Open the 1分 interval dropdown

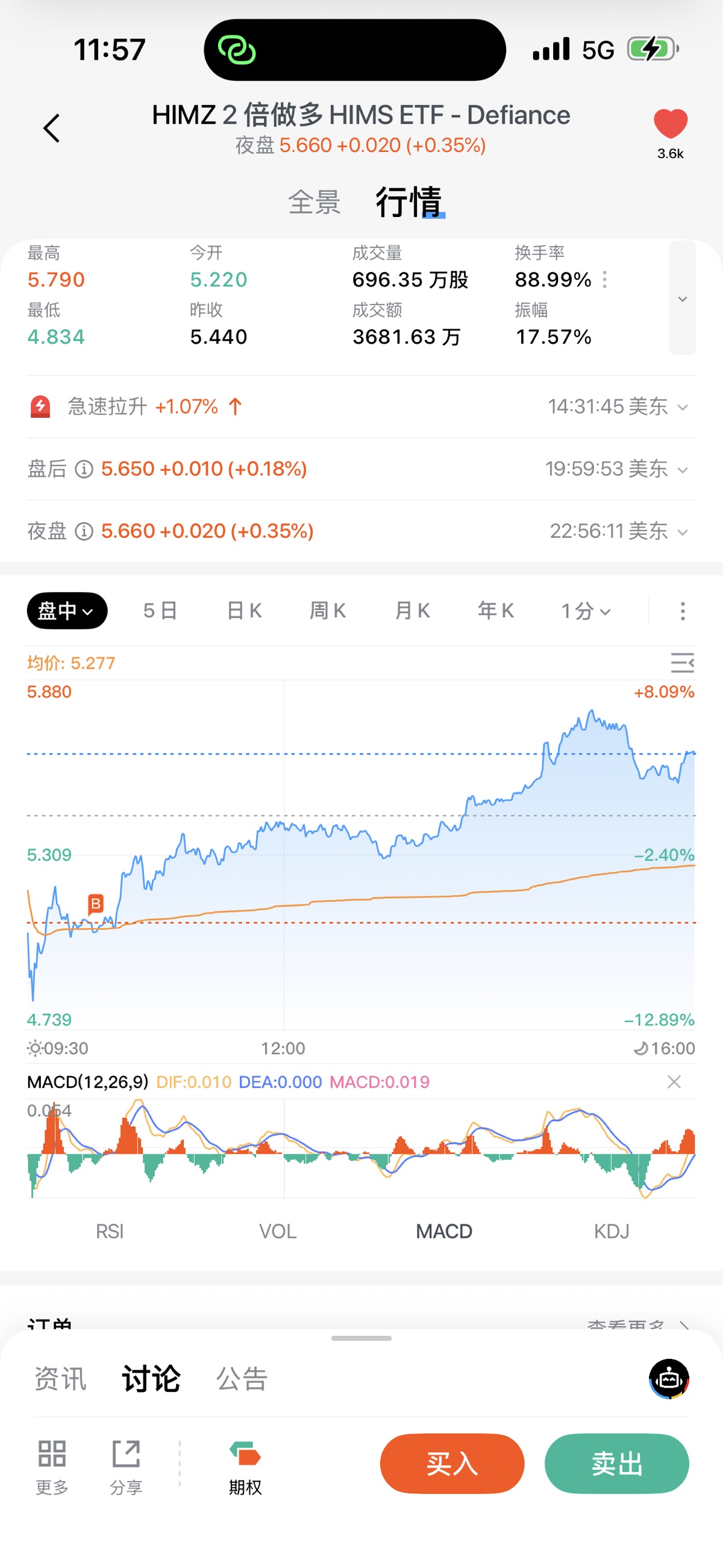pyautogui.click(x=586, y=611)
